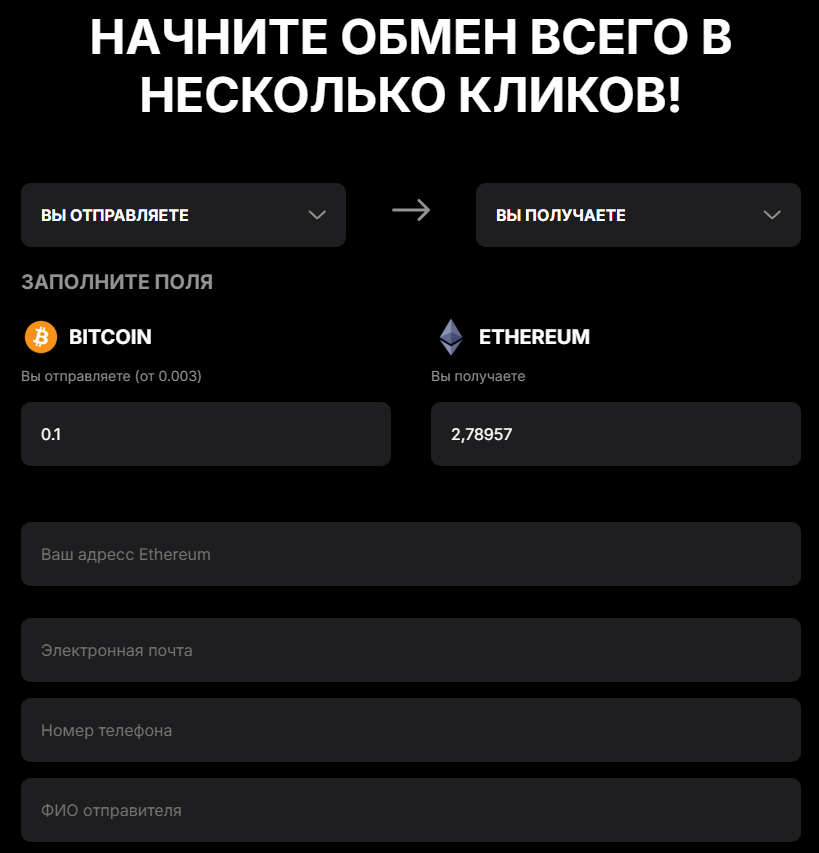Tap the Ethereum receive amount field
This screenshot has height=853, width=819.
click(615, 434)
